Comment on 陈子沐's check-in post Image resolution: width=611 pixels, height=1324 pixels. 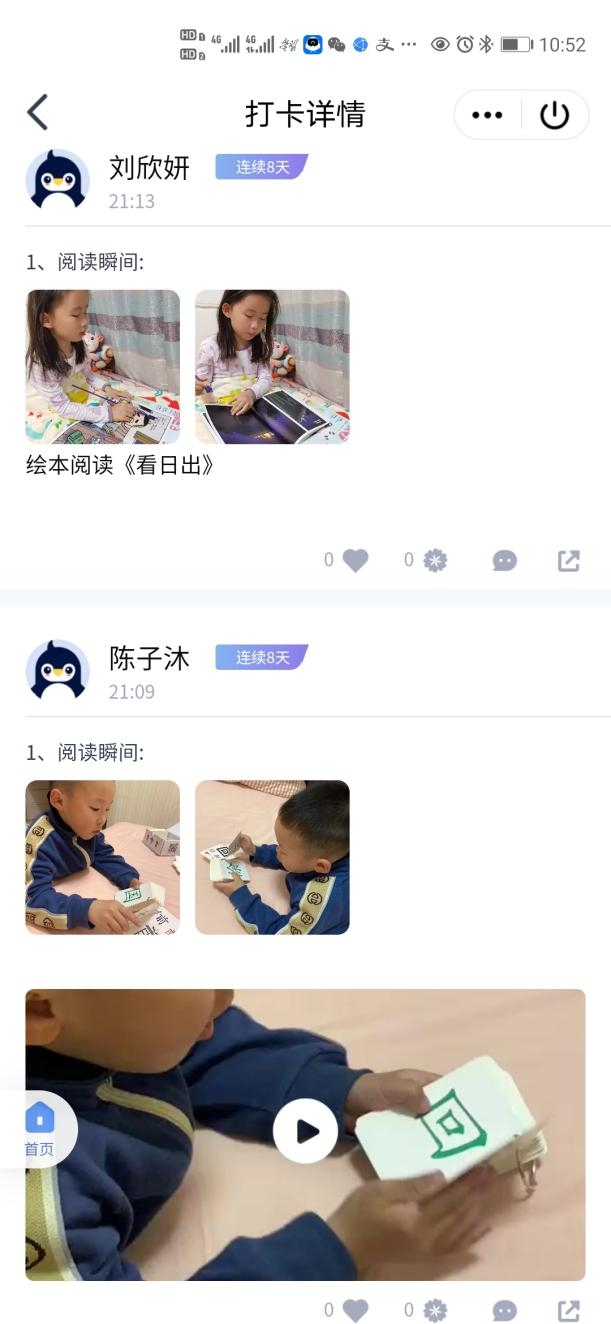pos(505,1310)
